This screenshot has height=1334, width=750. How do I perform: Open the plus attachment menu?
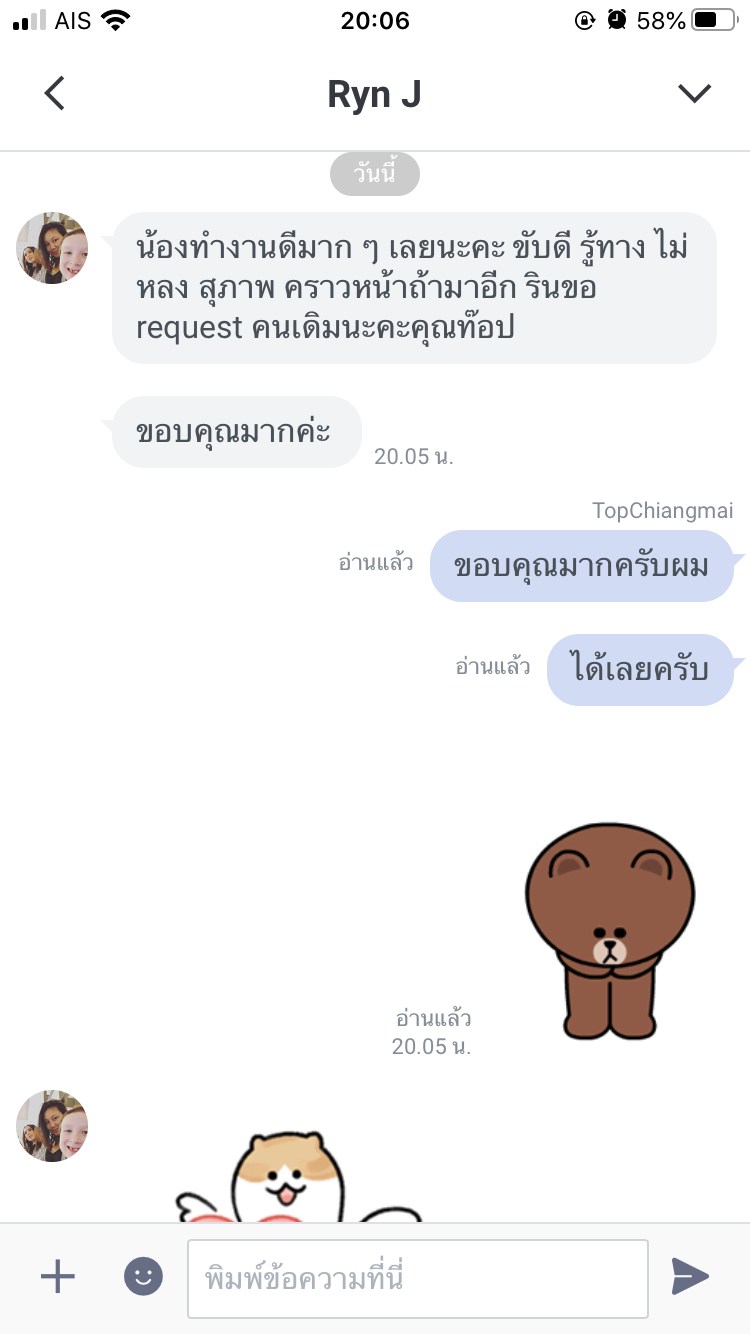click(x=58, y=1276)
